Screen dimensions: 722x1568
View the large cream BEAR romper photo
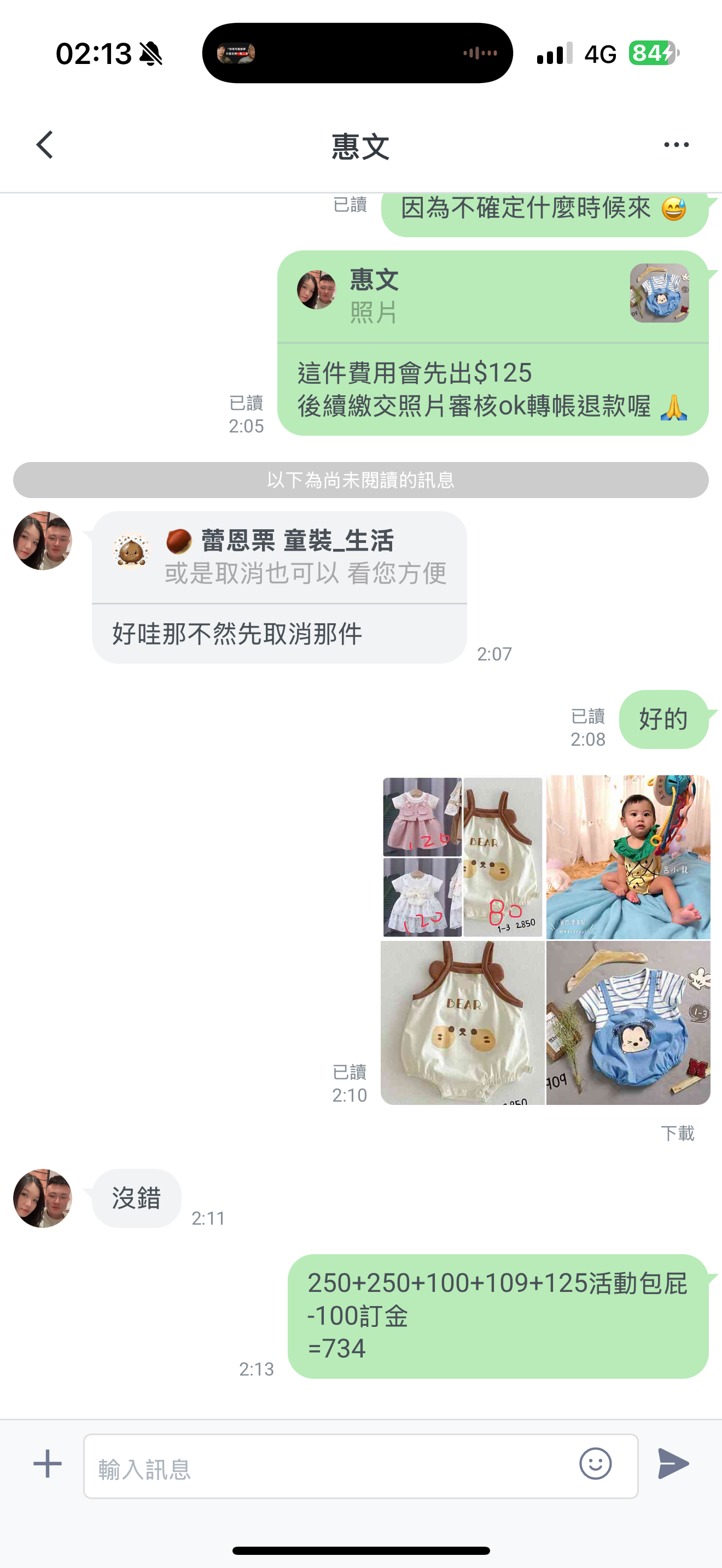tap(462, 1022)
